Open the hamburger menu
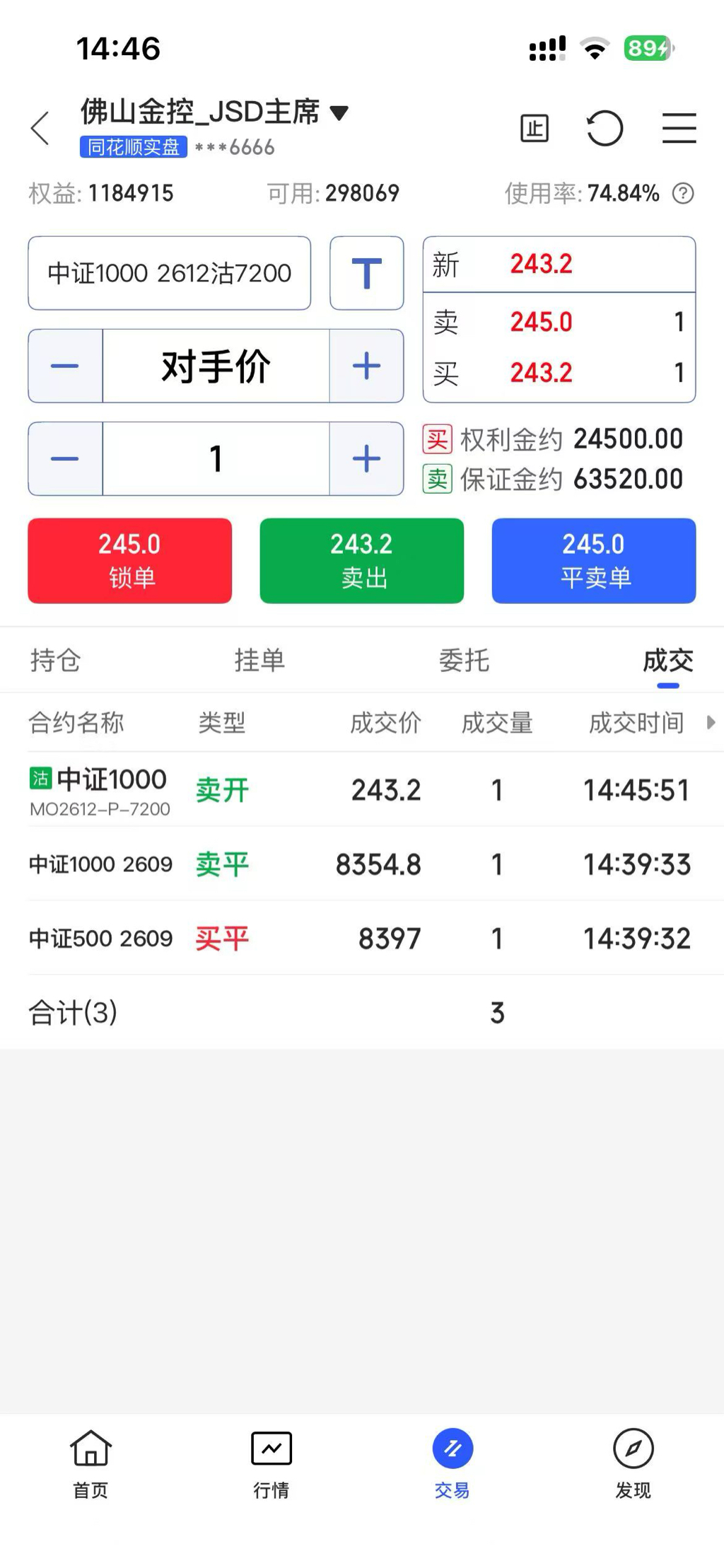 pos(679,128)
